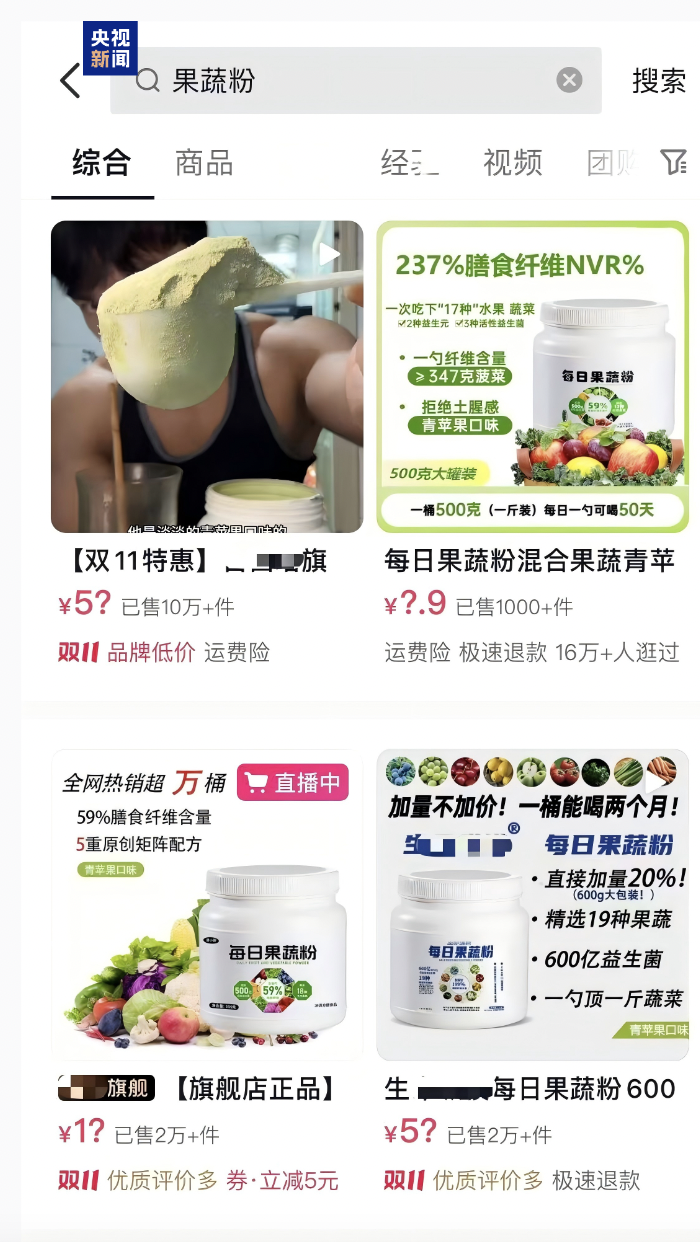Image resolution: width=700 pixels, height=1242 pixels.
Task: Clear the search text with the X
Action: tap(569, 80)
